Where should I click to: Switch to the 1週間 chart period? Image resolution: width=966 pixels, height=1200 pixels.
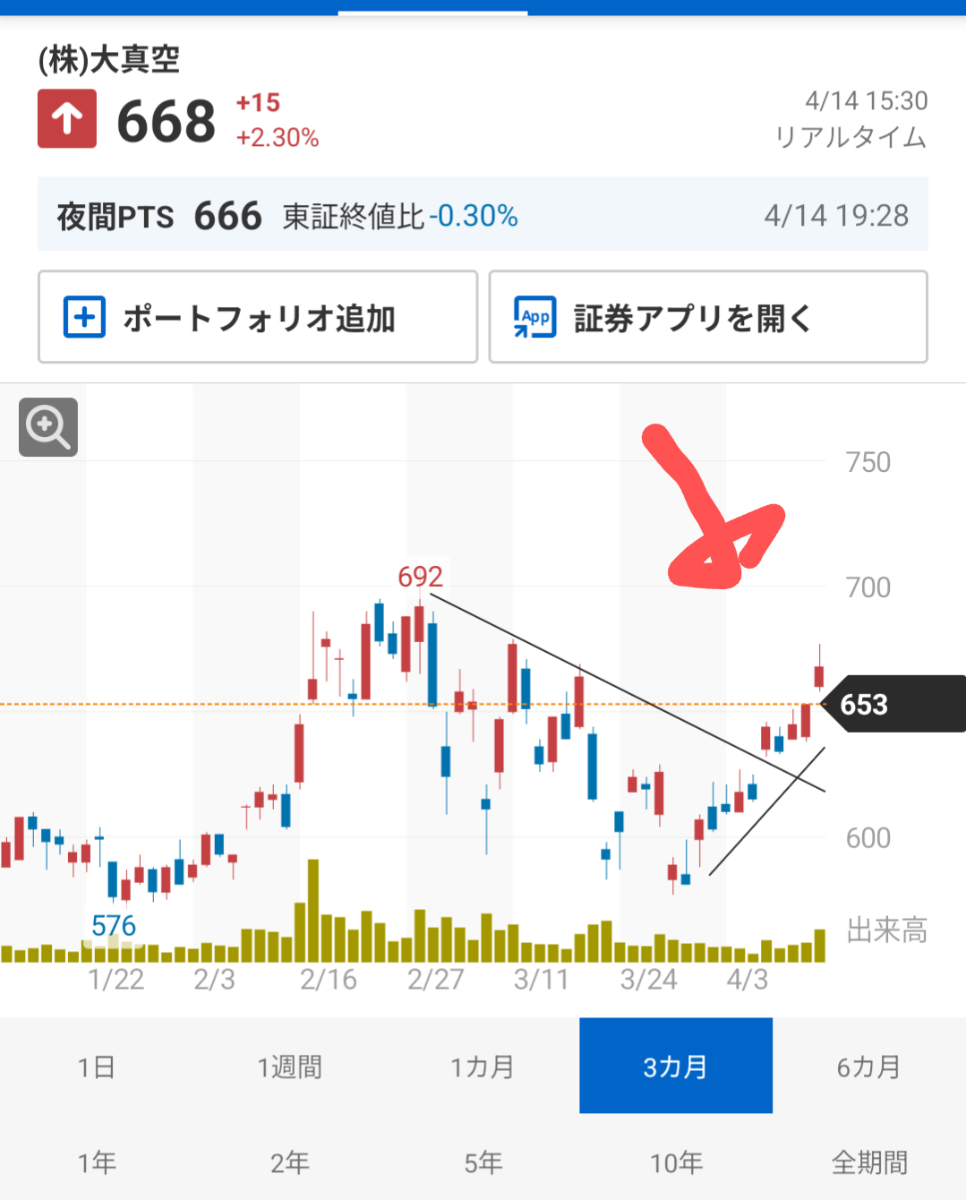[x=290, y=1066]
